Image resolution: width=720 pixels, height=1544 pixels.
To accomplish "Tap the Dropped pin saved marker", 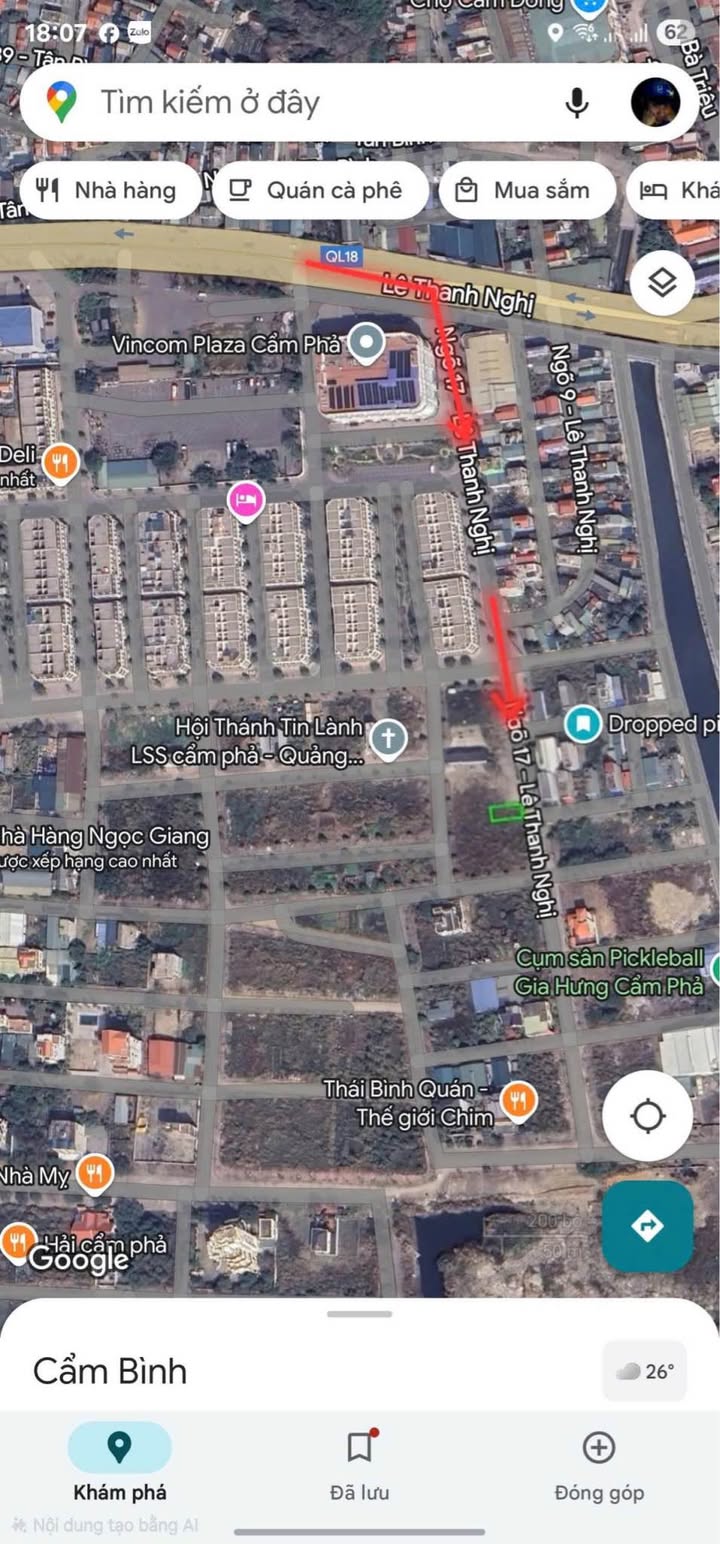I will (x=582, y=723).
